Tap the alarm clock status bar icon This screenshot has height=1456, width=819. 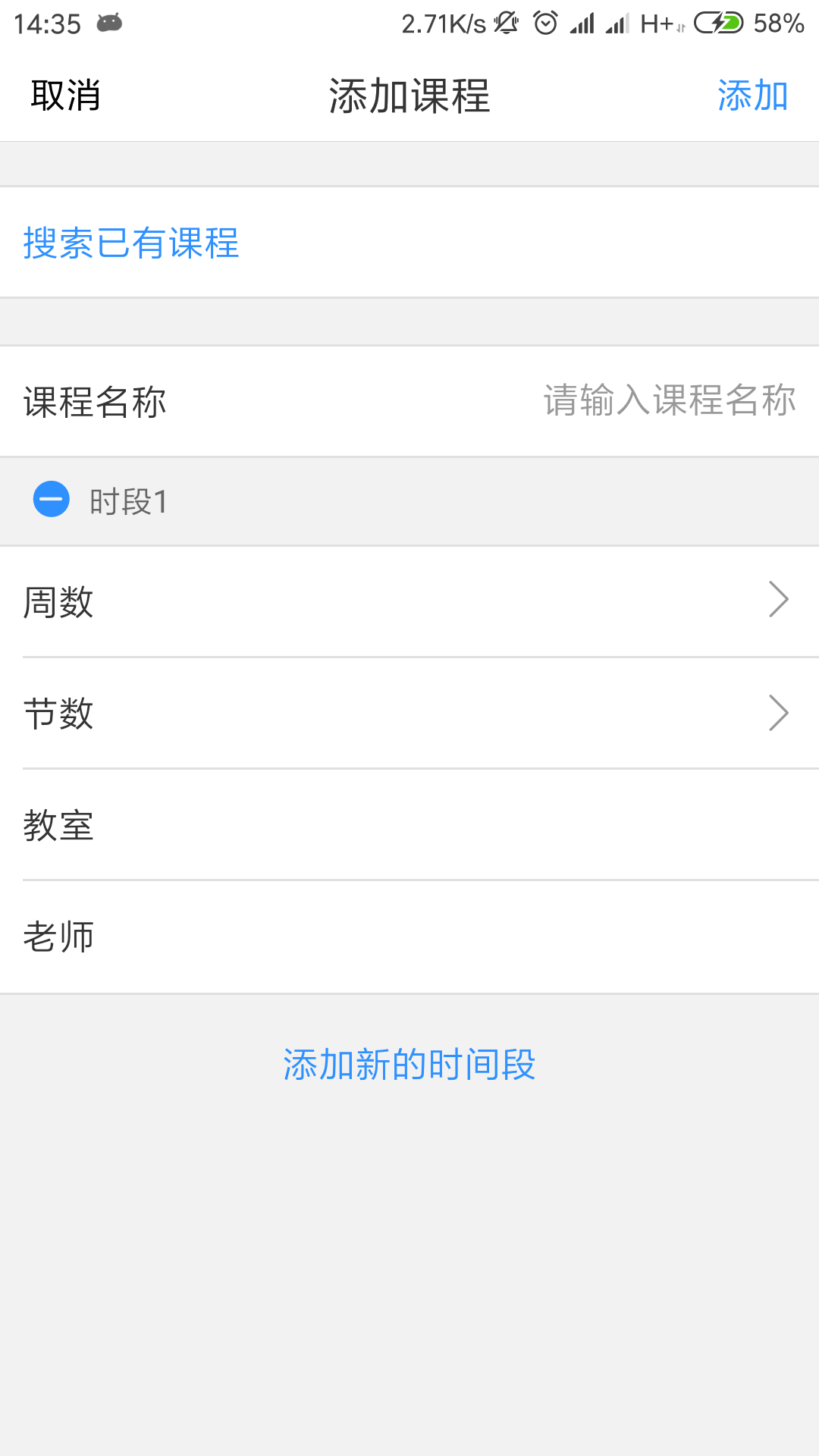[547, 23]
